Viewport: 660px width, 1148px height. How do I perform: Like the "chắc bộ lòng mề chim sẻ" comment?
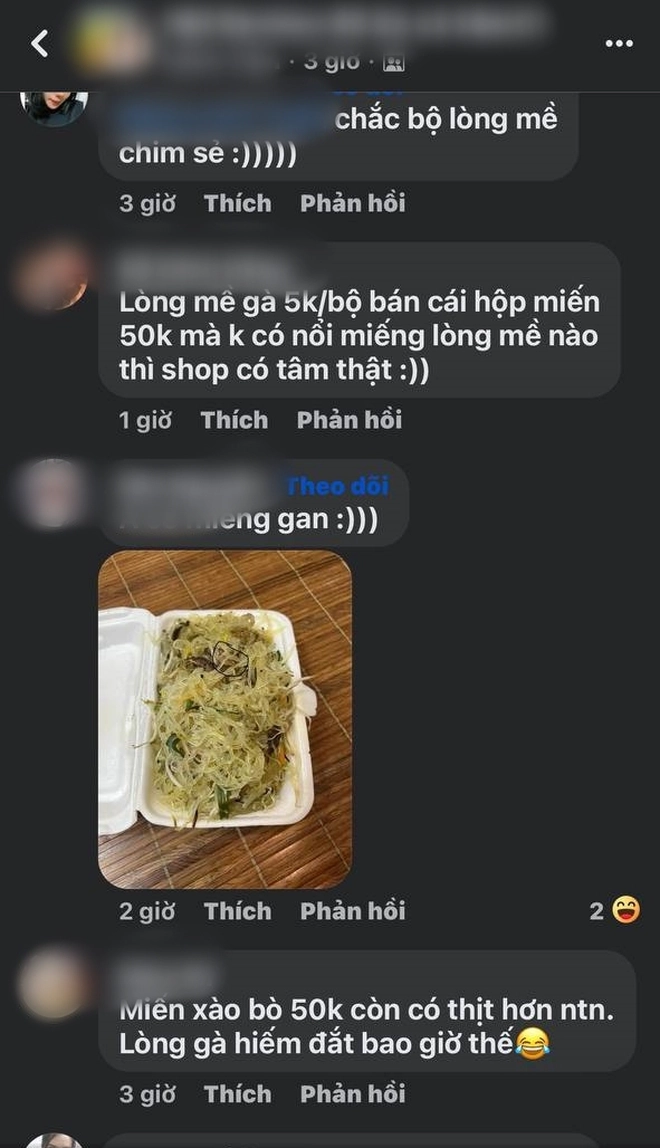(x=237, y=203)
